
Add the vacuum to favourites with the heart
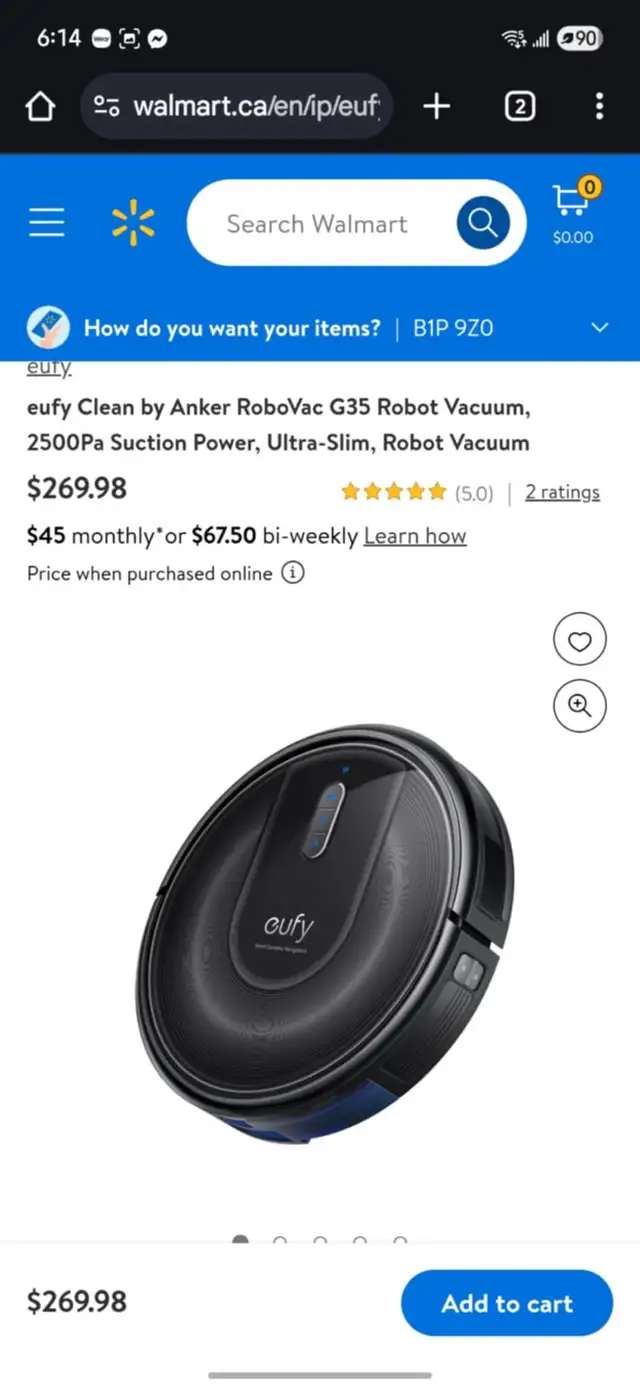coord(580,640)
